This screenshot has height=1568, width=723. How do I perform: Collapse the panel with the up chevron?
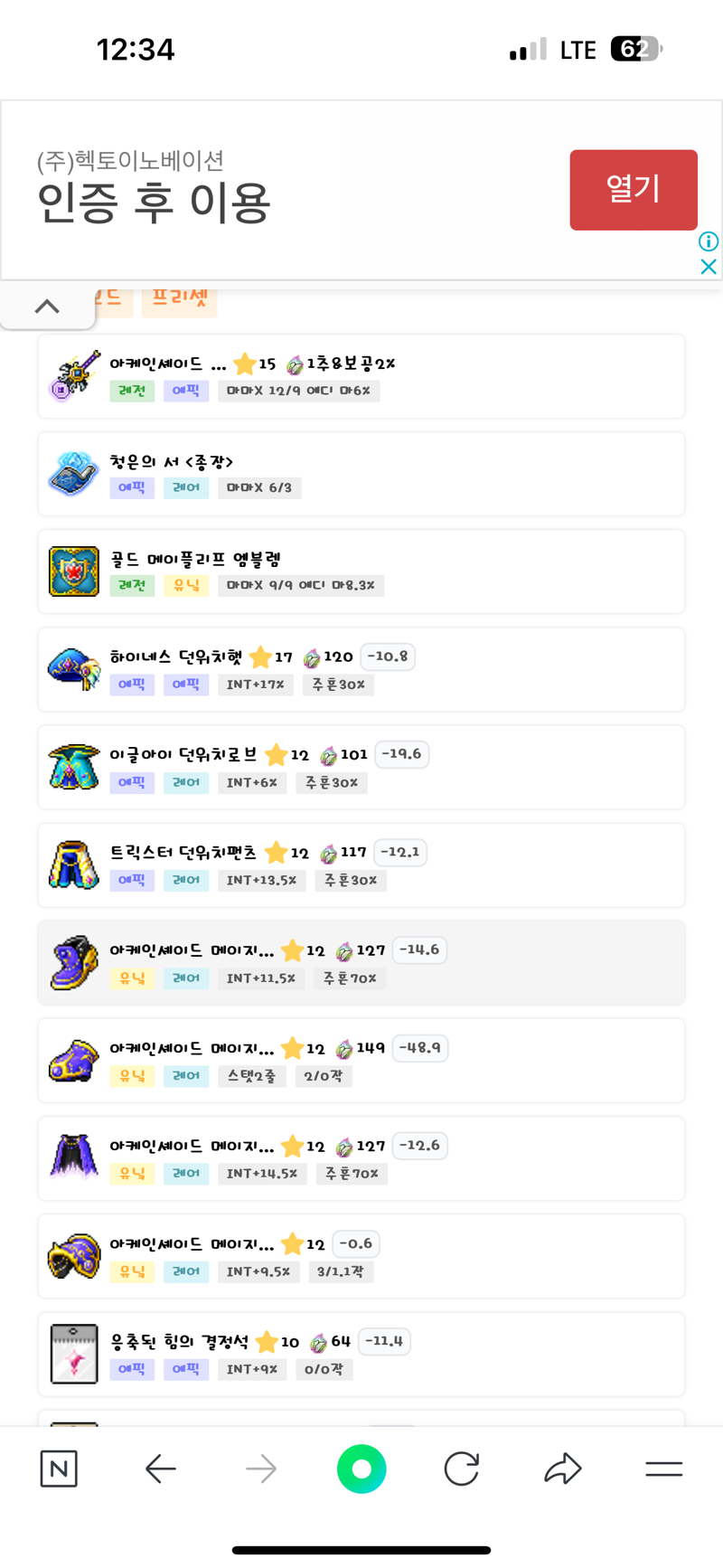[47, 307]
